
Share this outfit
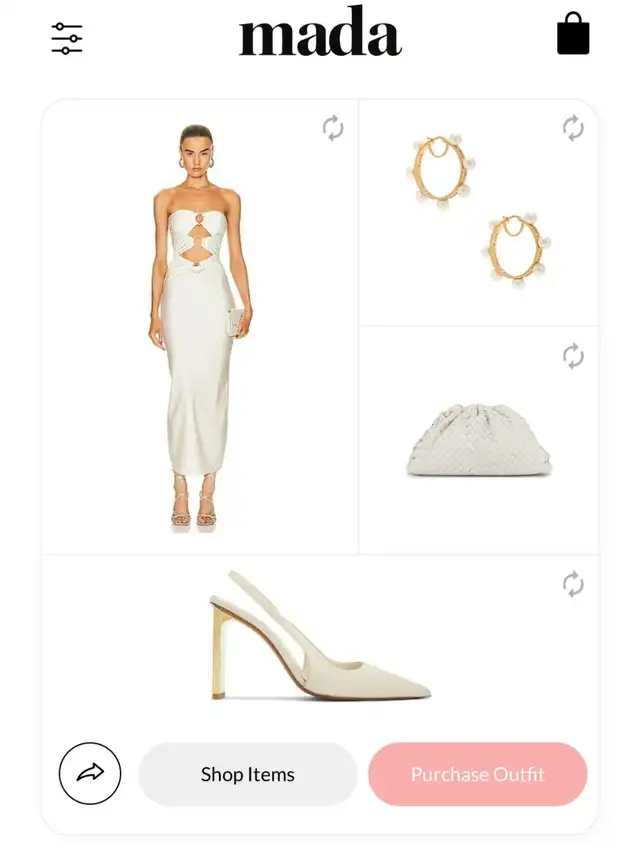click(x=90, y=774)
